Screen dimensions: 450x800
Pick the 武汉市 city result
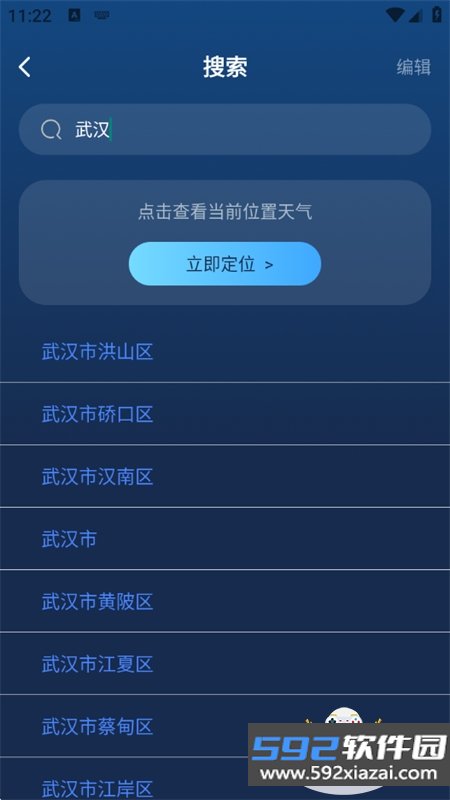pos(225,539)
